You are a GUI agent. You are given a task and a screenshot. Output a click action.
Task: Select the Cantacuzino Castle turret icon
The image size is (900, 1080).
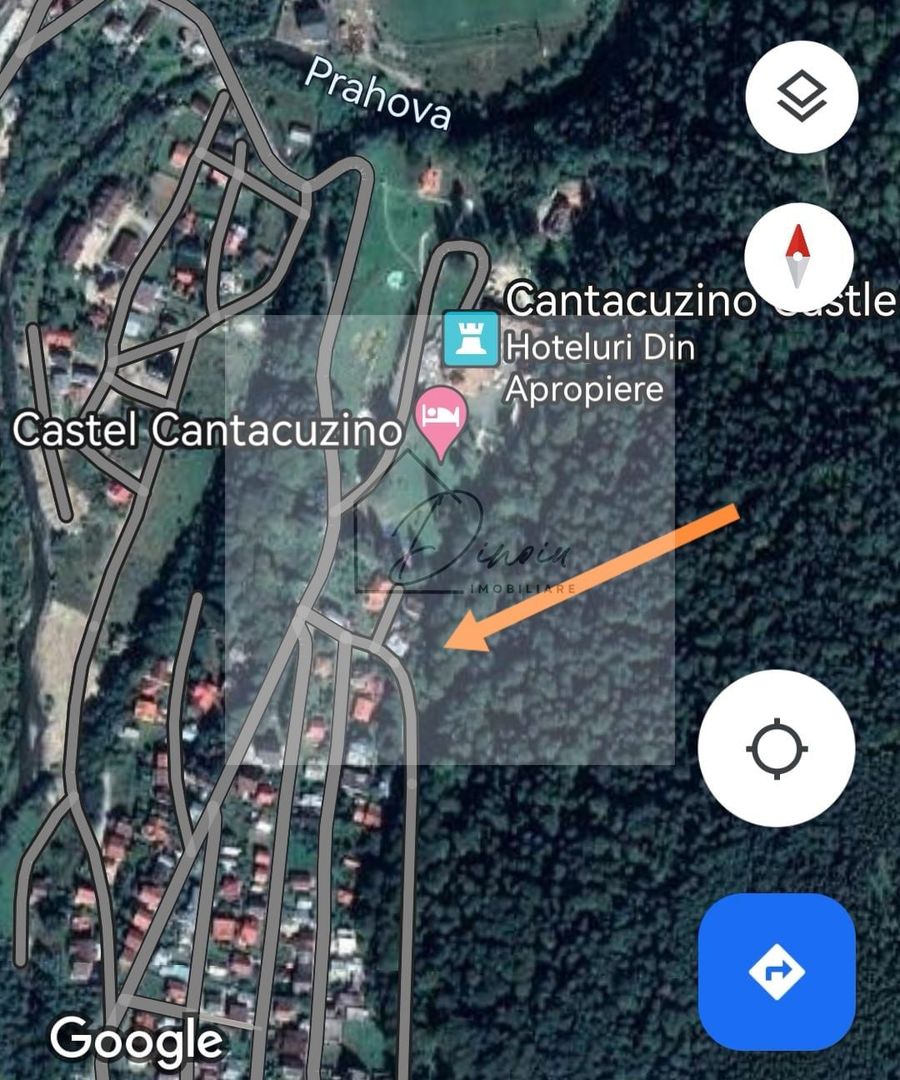point(470,340)
